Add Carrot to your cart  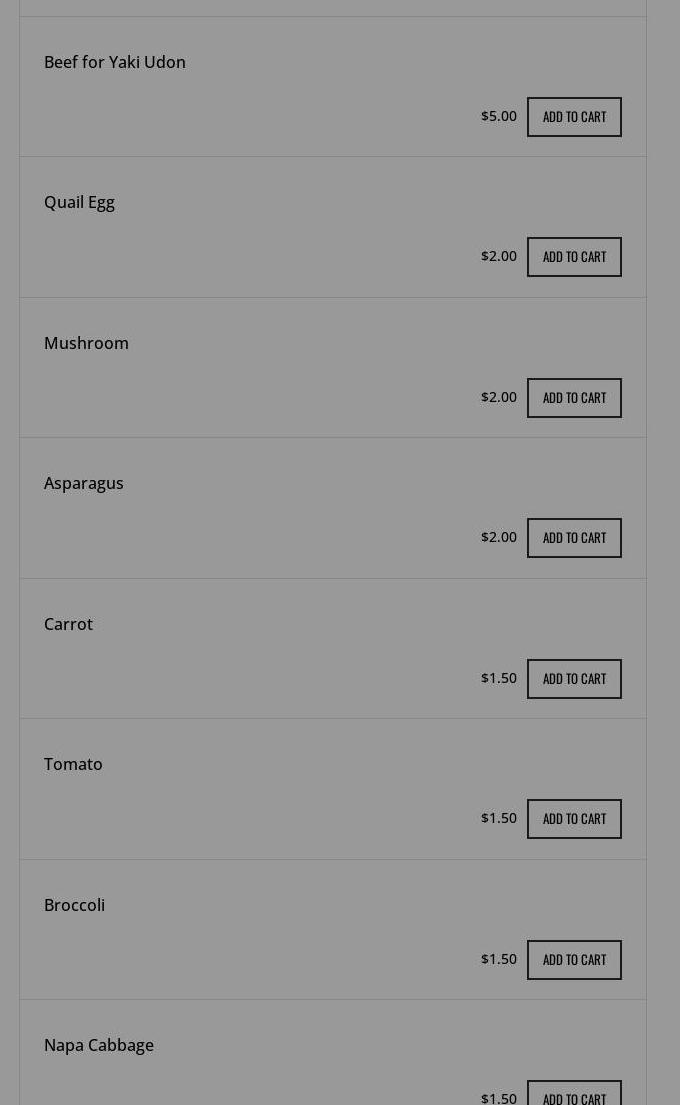point(574,679)
